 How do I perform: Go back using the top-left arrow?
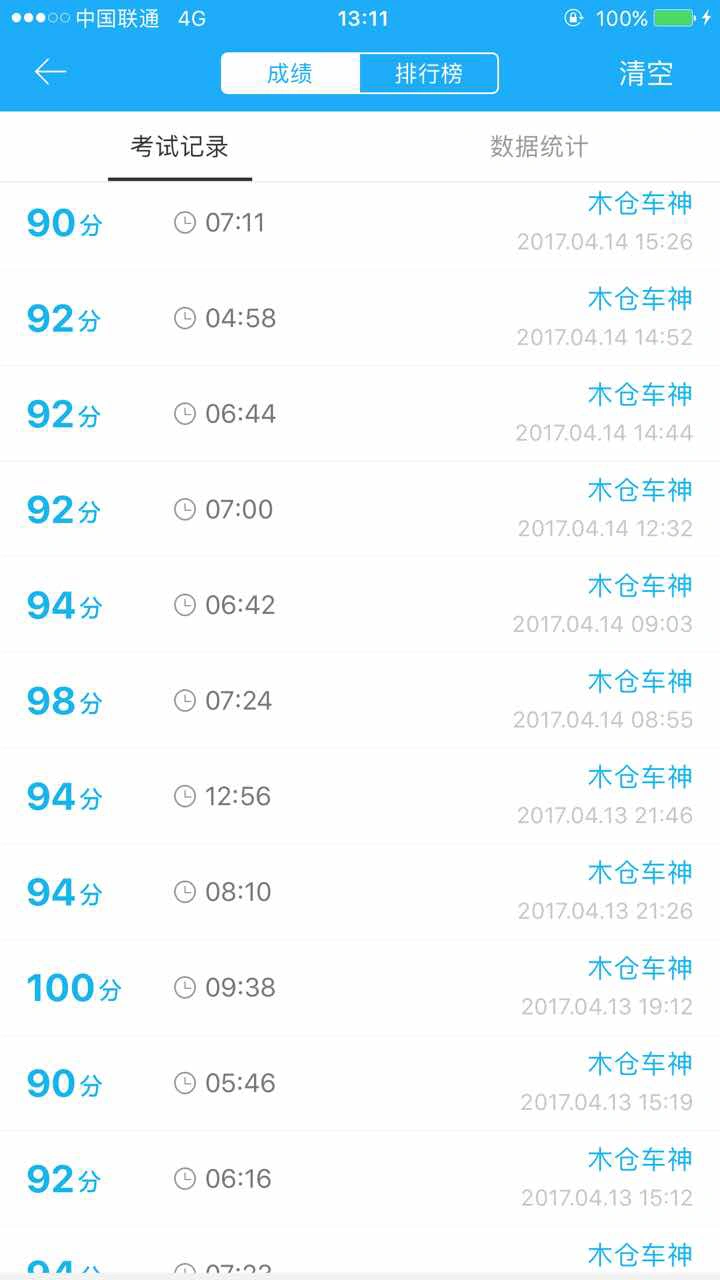coord(50,72)
